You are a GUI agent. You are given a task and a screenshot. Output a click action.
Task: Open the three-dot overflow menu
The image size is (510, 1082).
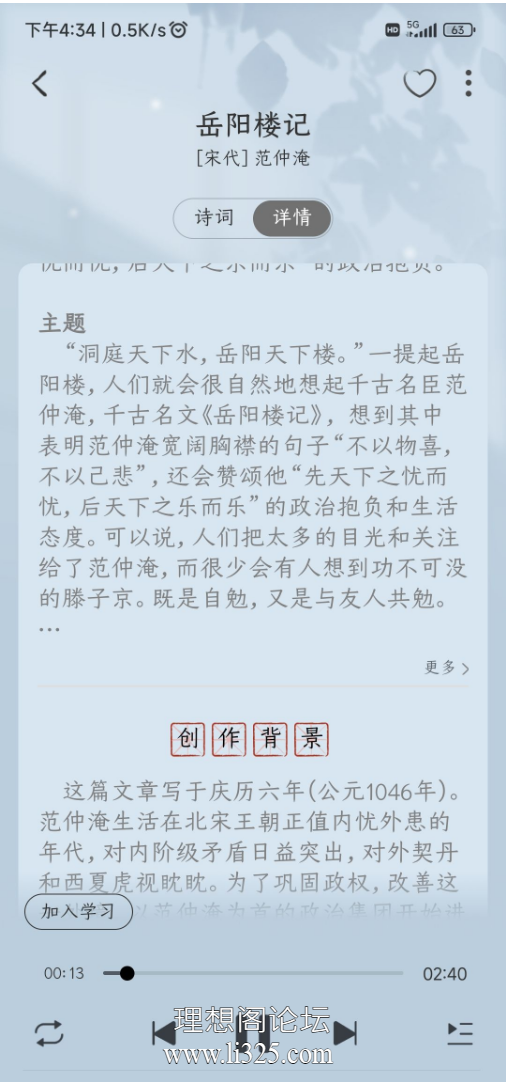[x=469, y=83]
